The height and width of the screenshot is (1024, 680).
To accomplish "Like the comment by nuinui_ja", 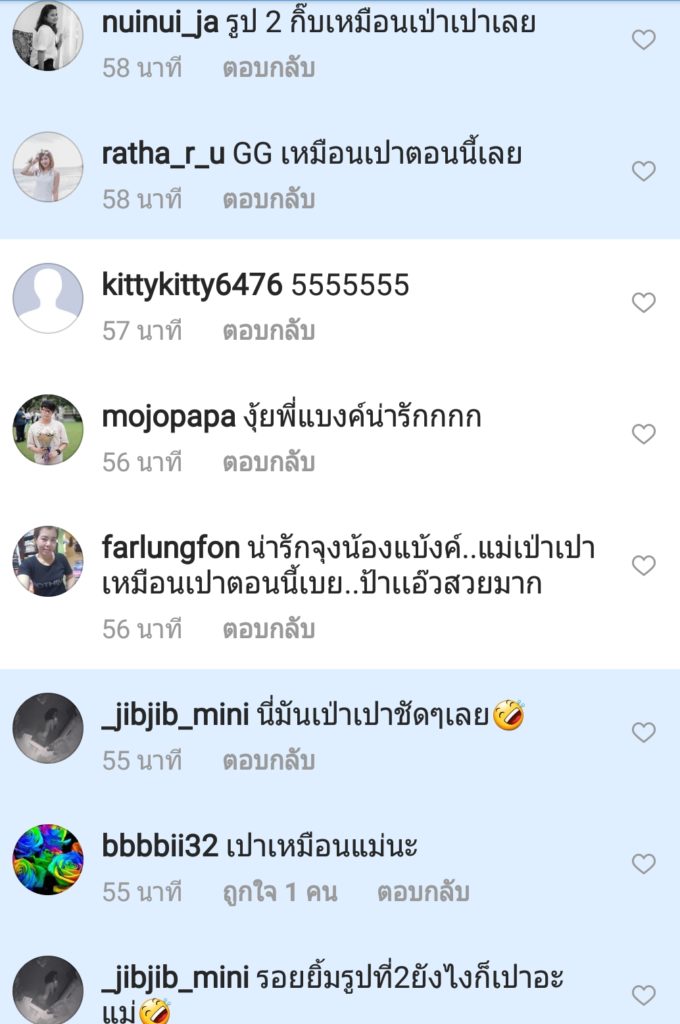I will pos(644,40).
